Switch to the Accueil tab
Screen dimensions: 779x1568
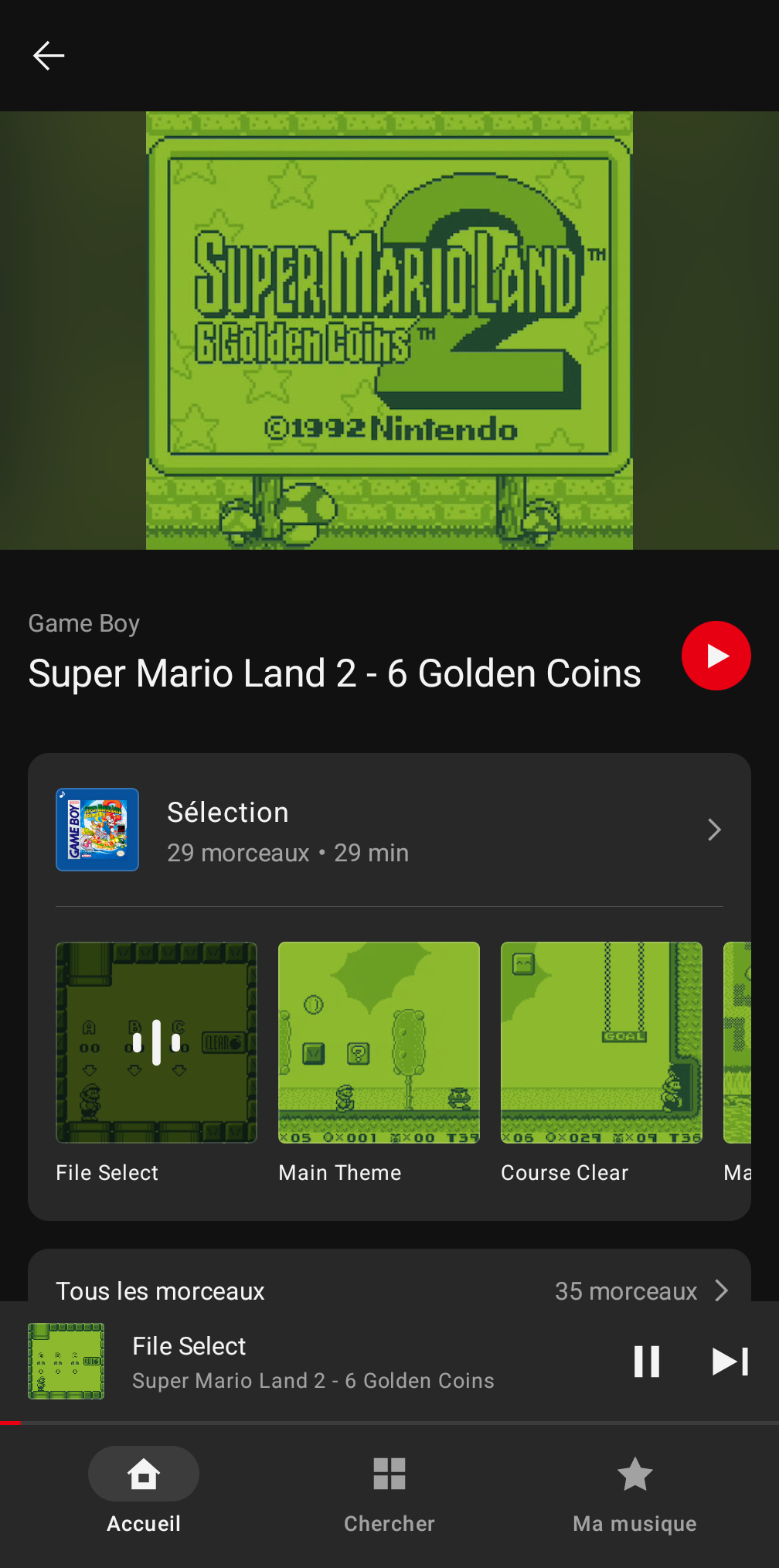(144, 1491)
